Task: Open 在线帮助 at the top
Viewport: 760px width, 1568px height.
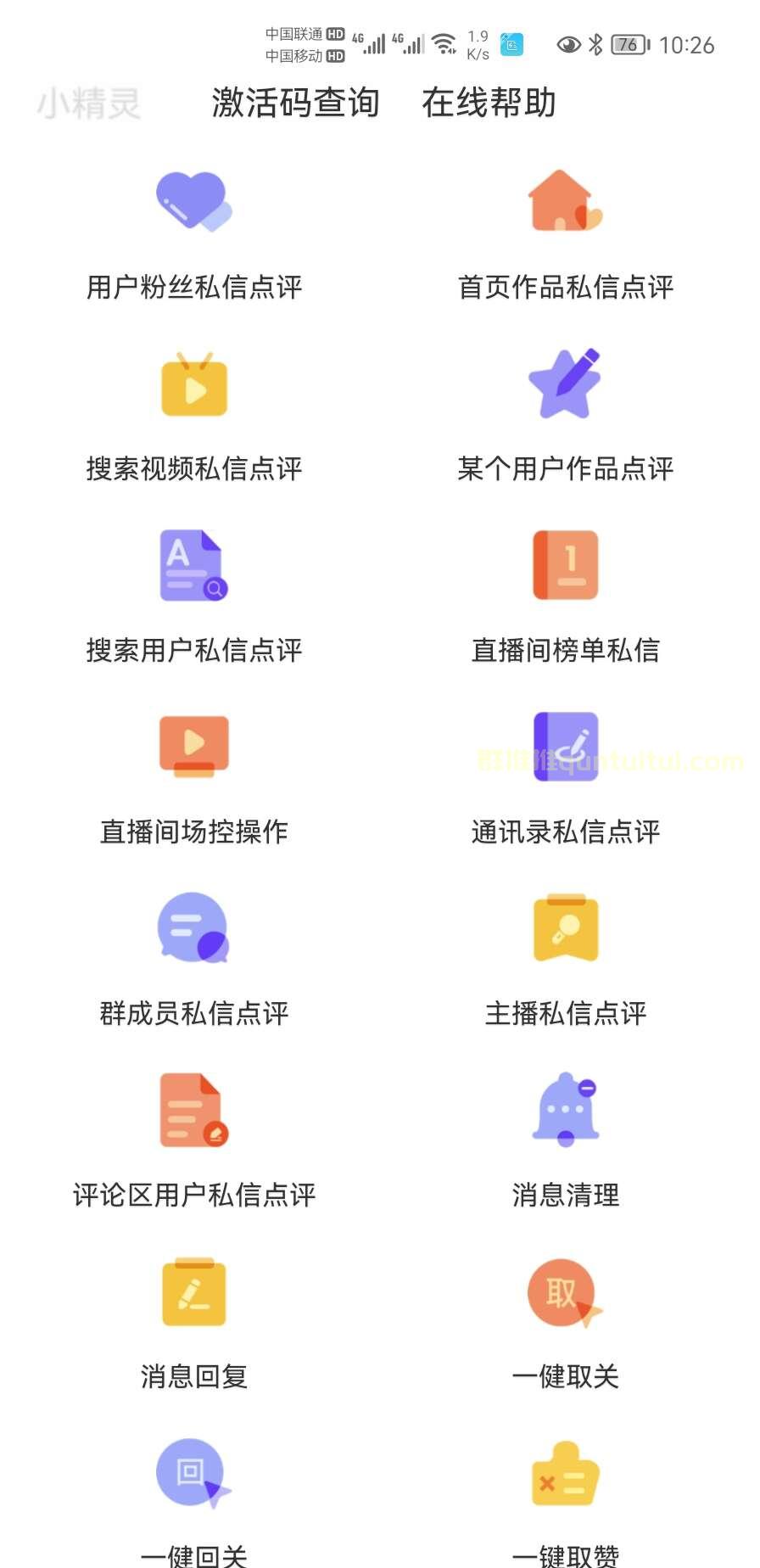Action: [489, 103]
